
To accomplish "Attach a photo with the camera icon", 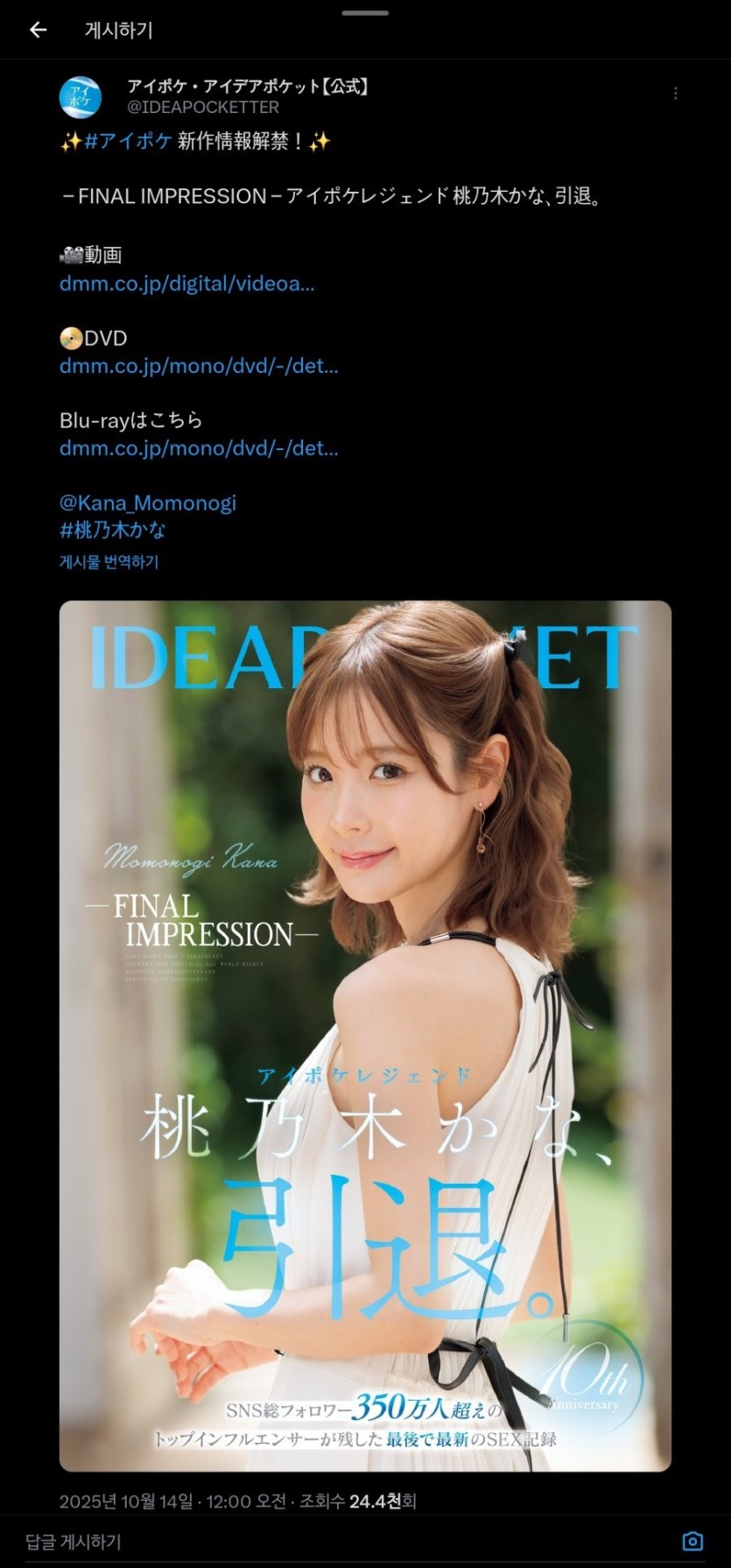I will coord(692,1541).
